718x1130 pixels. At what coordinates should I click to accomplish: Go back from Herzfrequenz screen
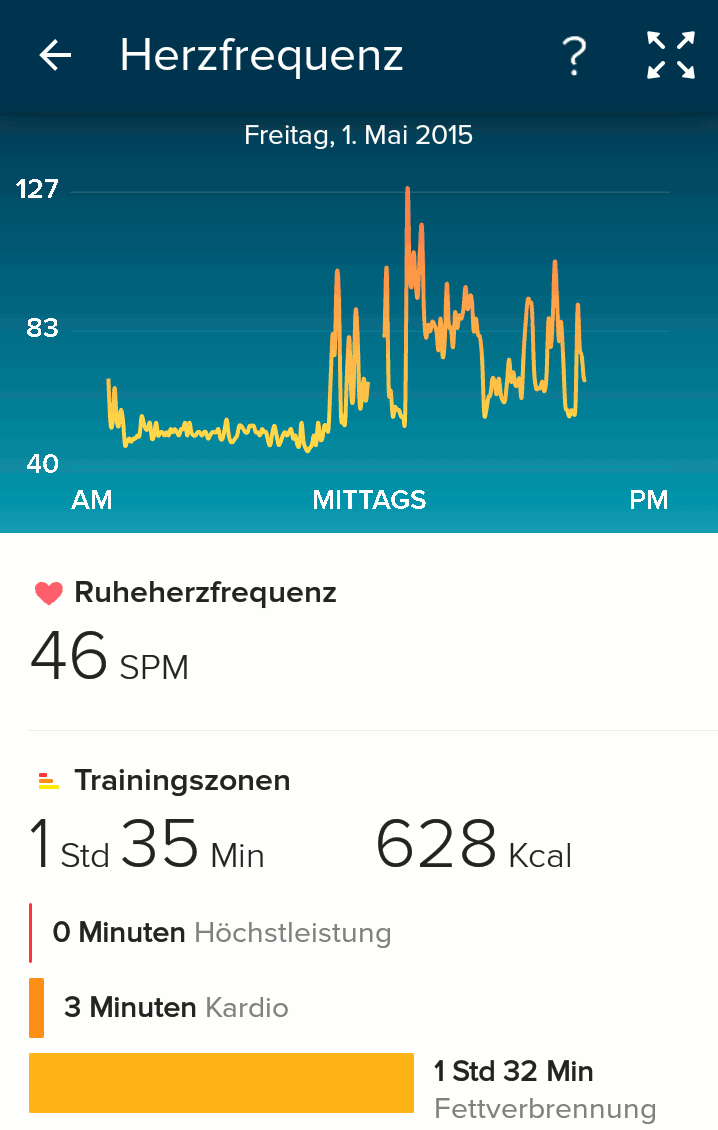click(55, 56)
